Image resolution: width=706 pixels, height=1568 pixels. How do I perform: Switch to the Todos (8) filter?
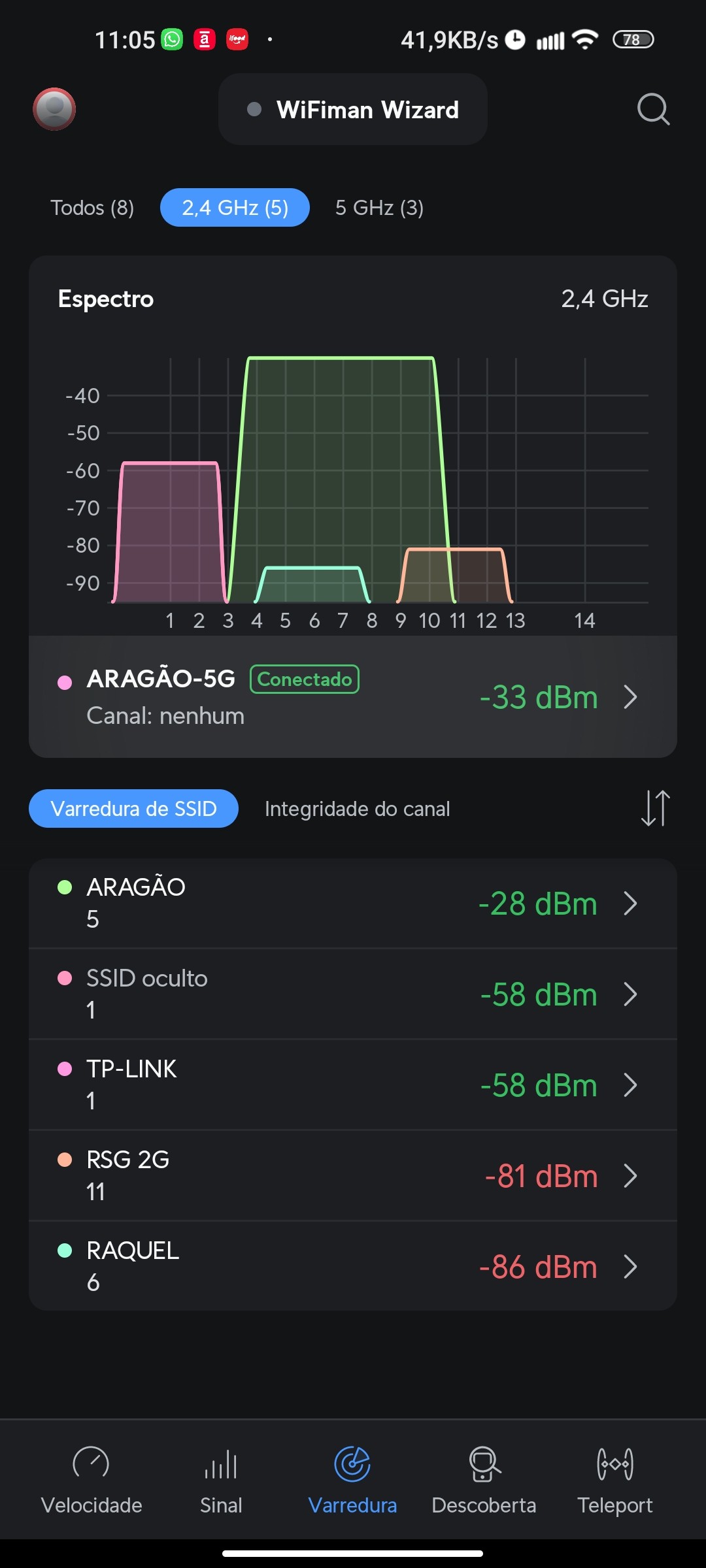[92, 208]
